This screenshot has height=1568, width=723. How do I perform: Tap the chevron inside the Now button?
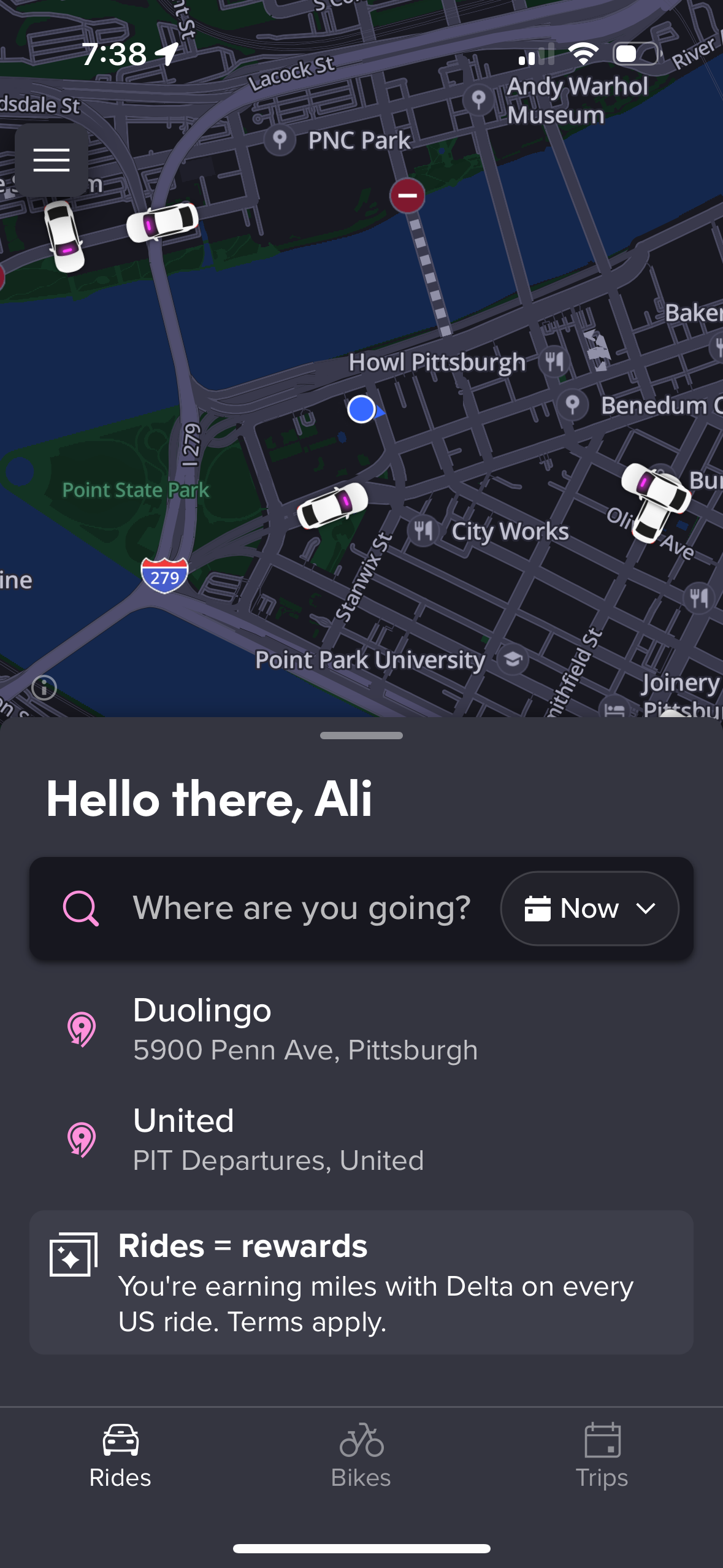coord(646,909)
